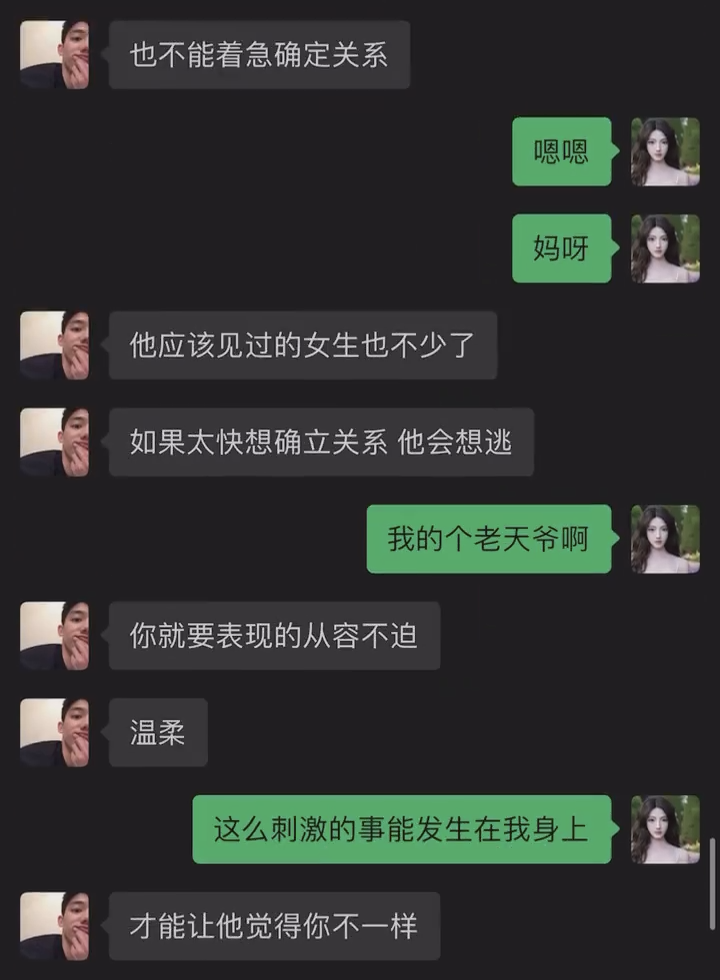The width and height of the screenshot is (720, 980).
Task: Tap the avatar beside 你就要表现的从容不迫
Action: pyautogui.click(x=54, y=635)
